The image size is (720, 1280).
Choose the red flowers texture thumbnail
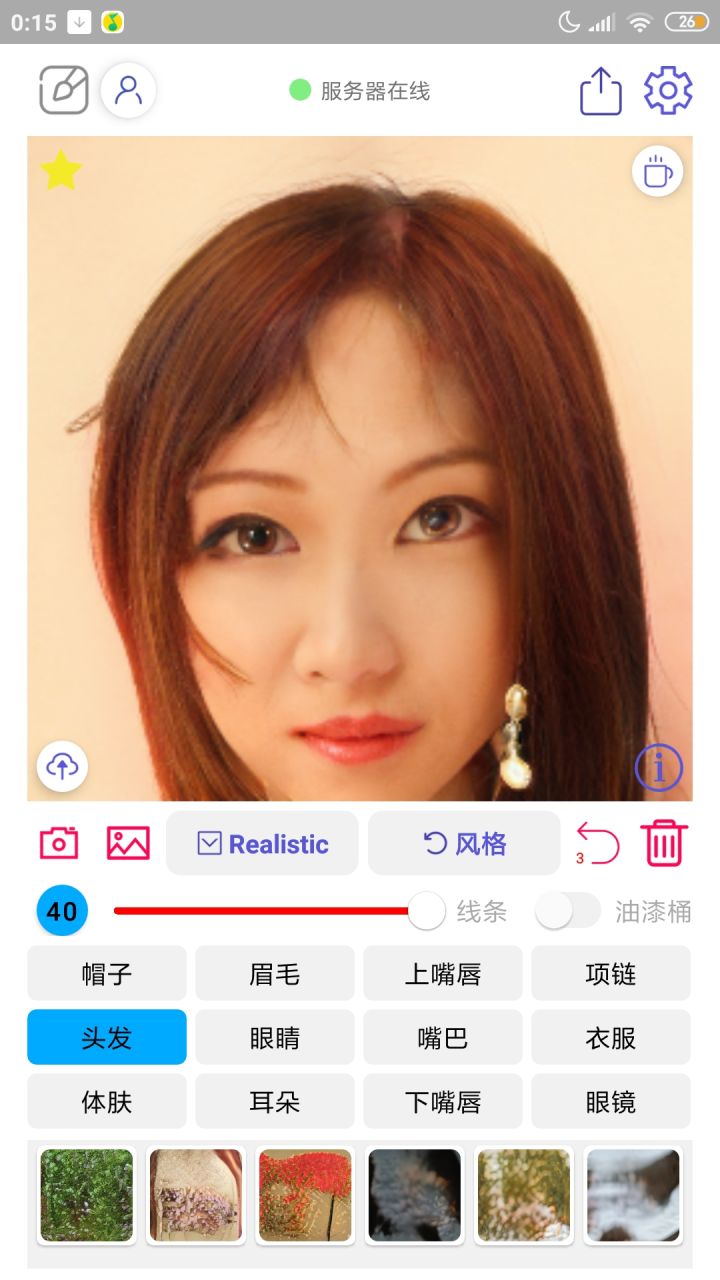pos(305,1195)
